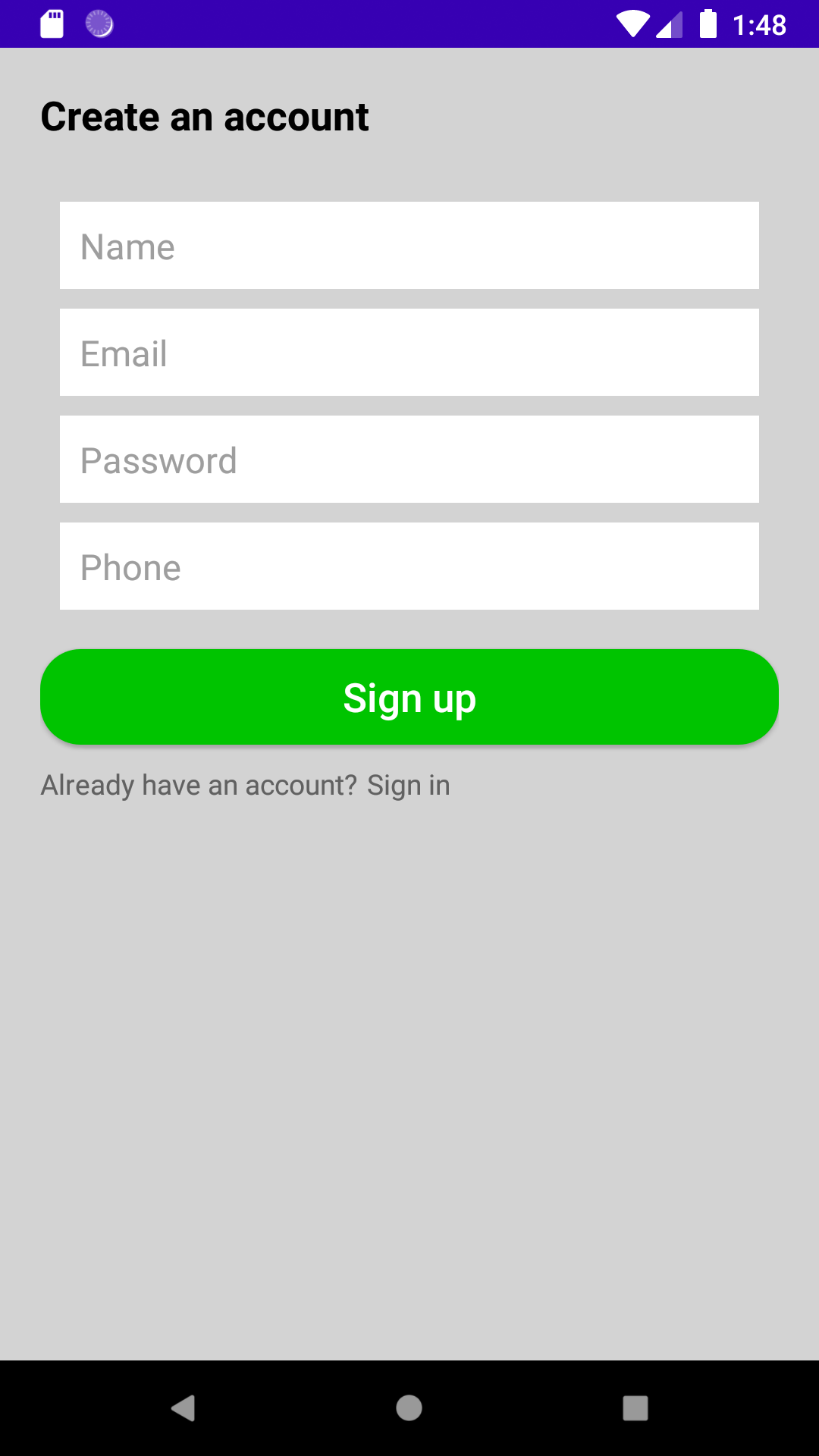Tap the green Sign up button
Screen dimensions: 819x1456
(409, 697)
